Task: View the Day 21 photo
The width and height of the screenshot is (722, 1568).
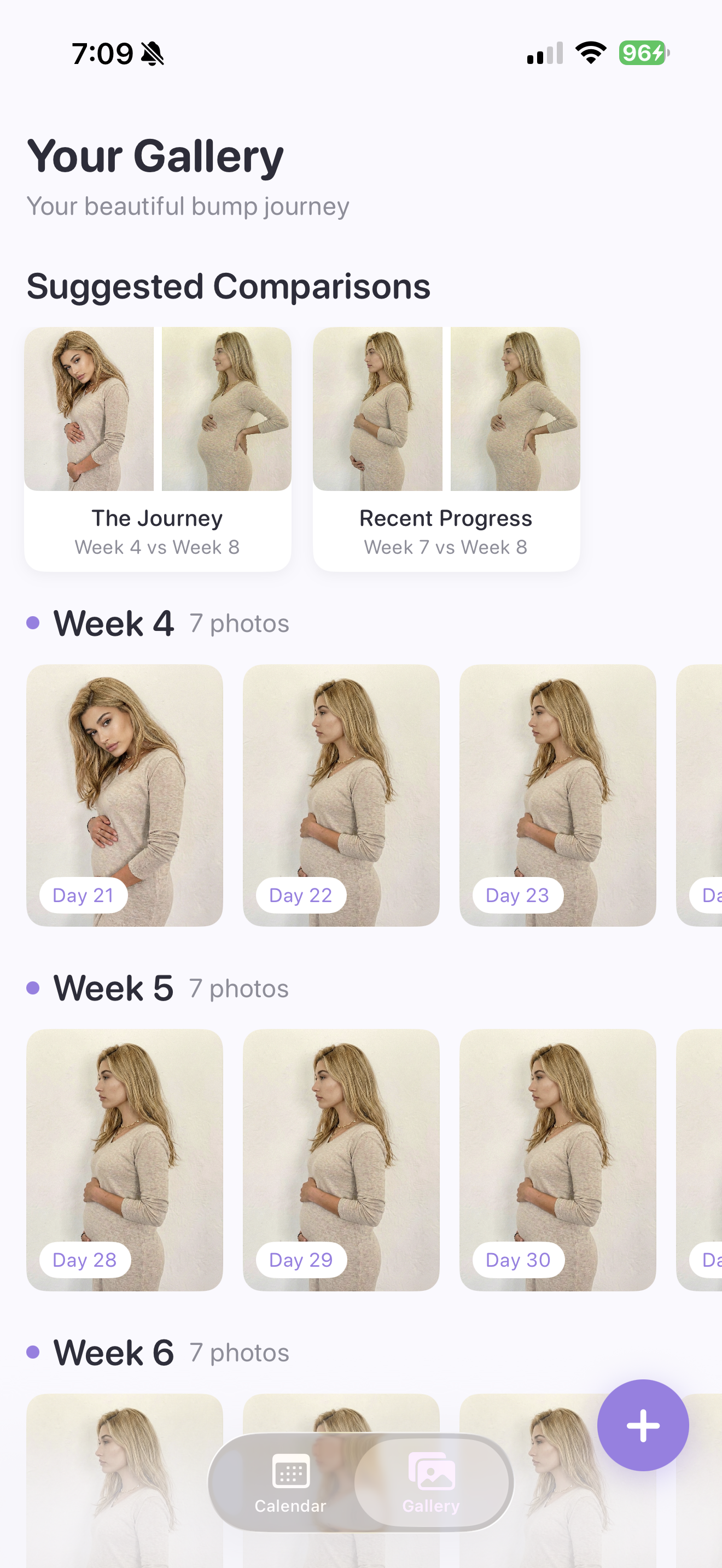Action: pyautogui.click(x=124, y=794)
